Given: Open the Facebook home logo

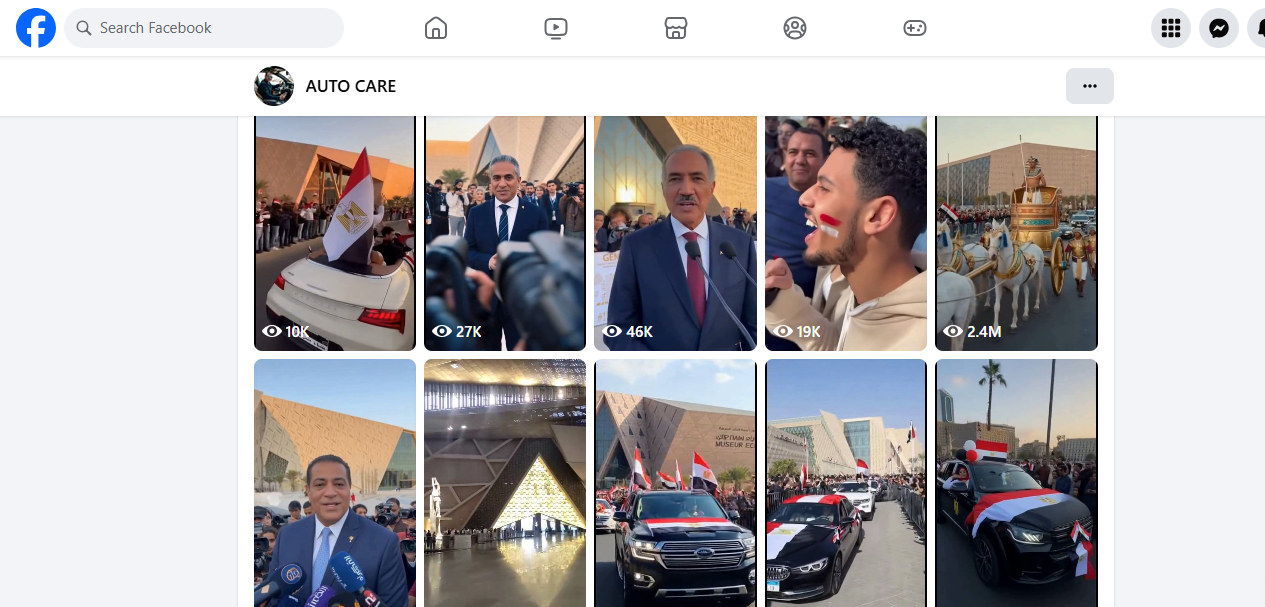Looking at the screenshot, I should (x=36, y=28).
